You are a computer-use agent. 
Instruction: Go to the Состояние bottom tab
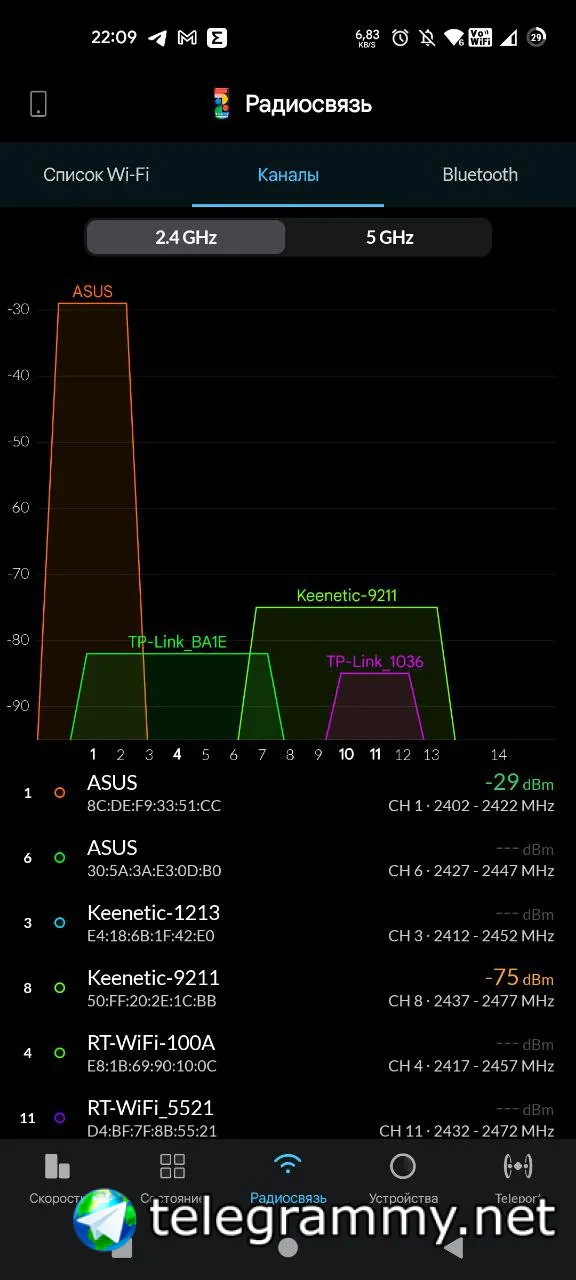pos(172,1178)
